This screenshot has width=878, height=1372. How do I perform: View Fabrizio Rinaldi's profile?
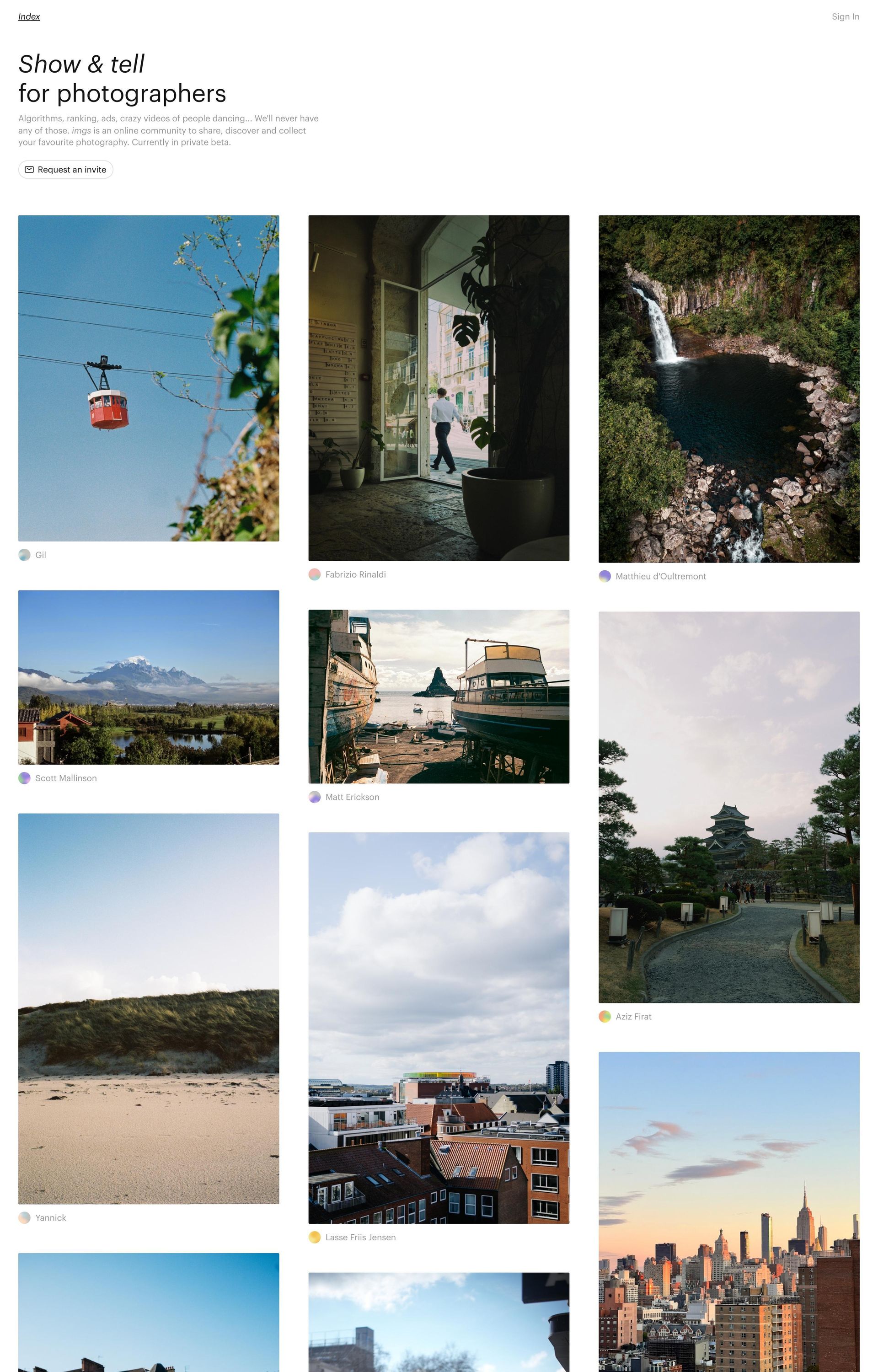355,574
